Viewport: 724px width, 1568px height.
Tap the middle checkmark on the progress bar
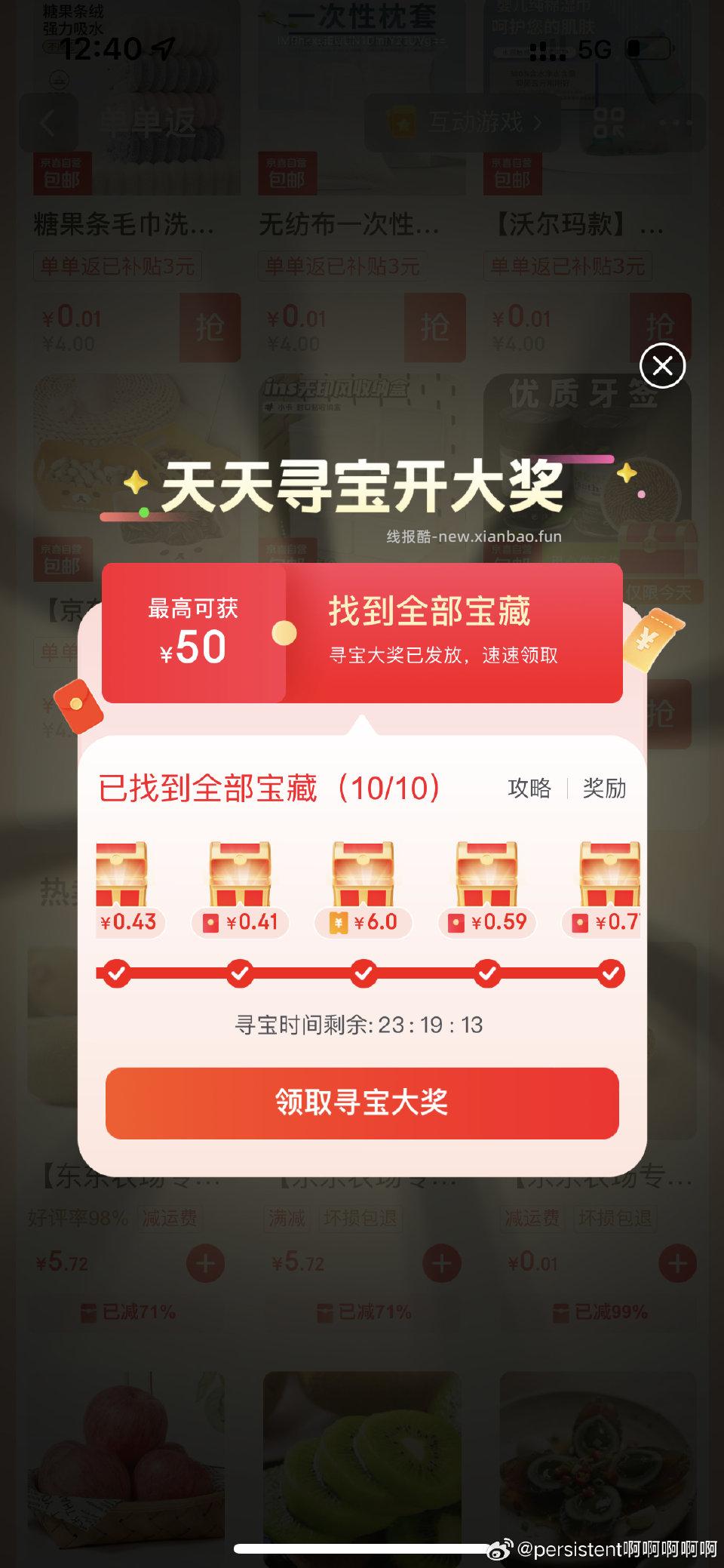(364, 974)
